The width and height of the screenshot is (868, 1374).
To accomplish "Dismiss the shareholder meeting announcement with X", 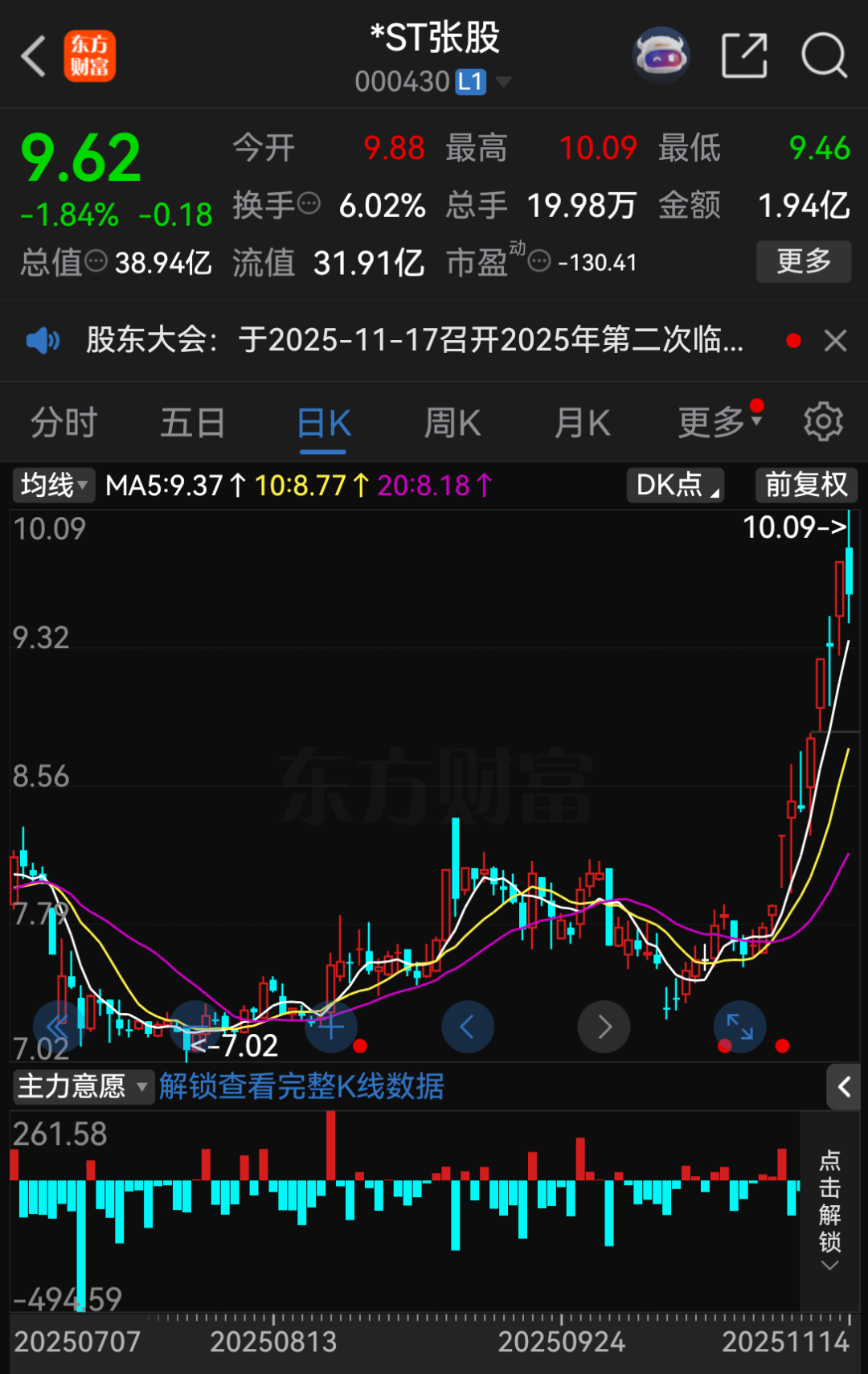I will pyautogui.click(x=836, y=340).
